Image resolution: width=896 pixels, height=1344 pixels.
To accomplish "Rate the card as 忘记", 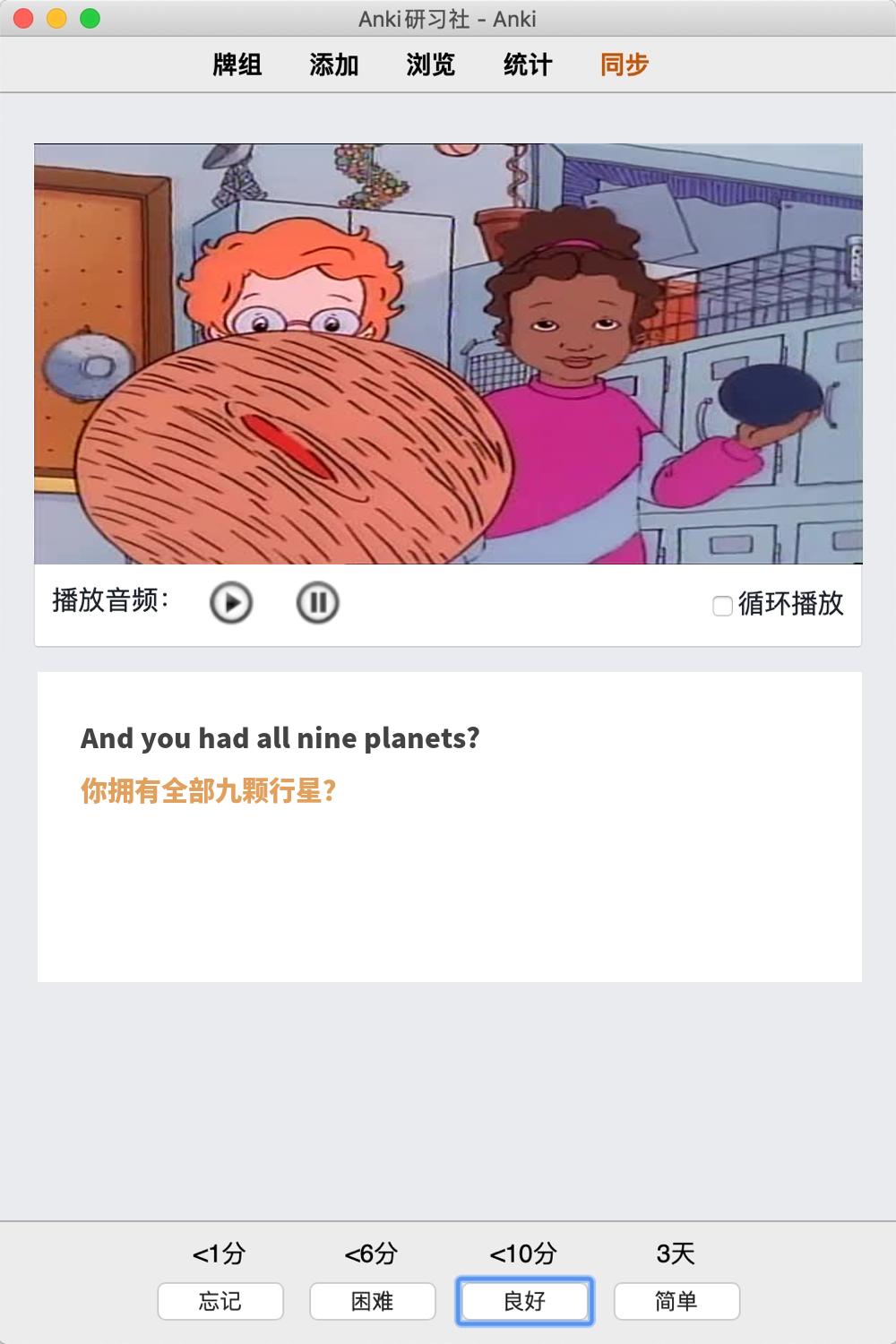I will click(x=220, y=1301).
